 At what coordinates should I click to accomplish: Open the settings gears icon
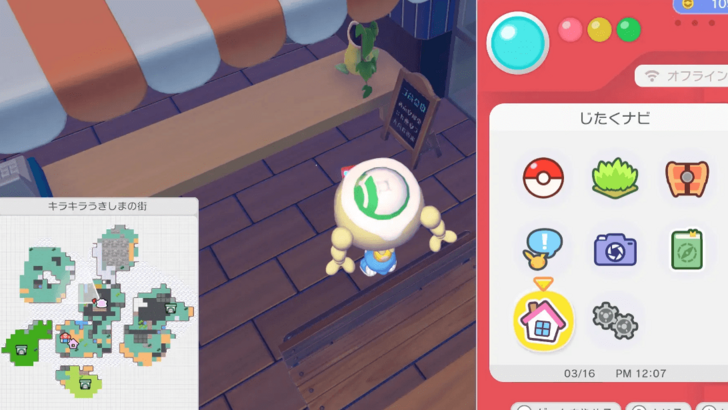(615, 320)
